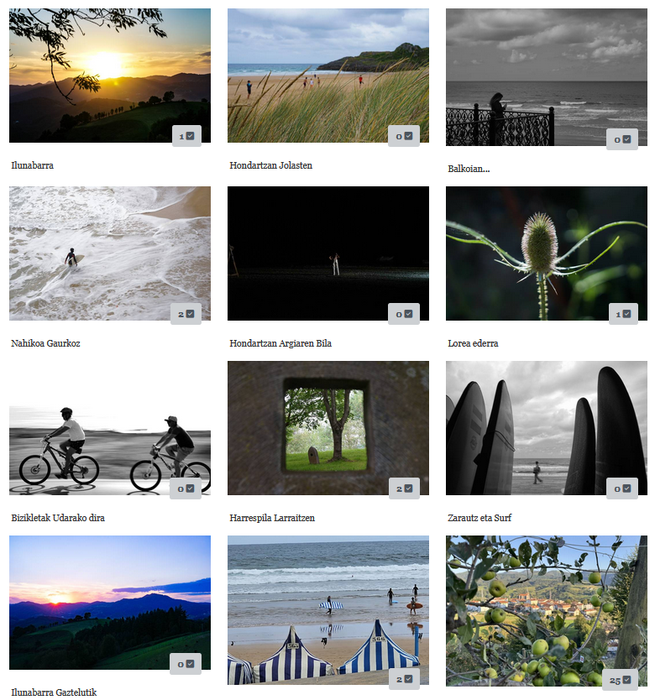Vote for the Nahikoa Gaurkoz surfer photo
This screenshot has height=700, width=655.
[x=186, y=314]
